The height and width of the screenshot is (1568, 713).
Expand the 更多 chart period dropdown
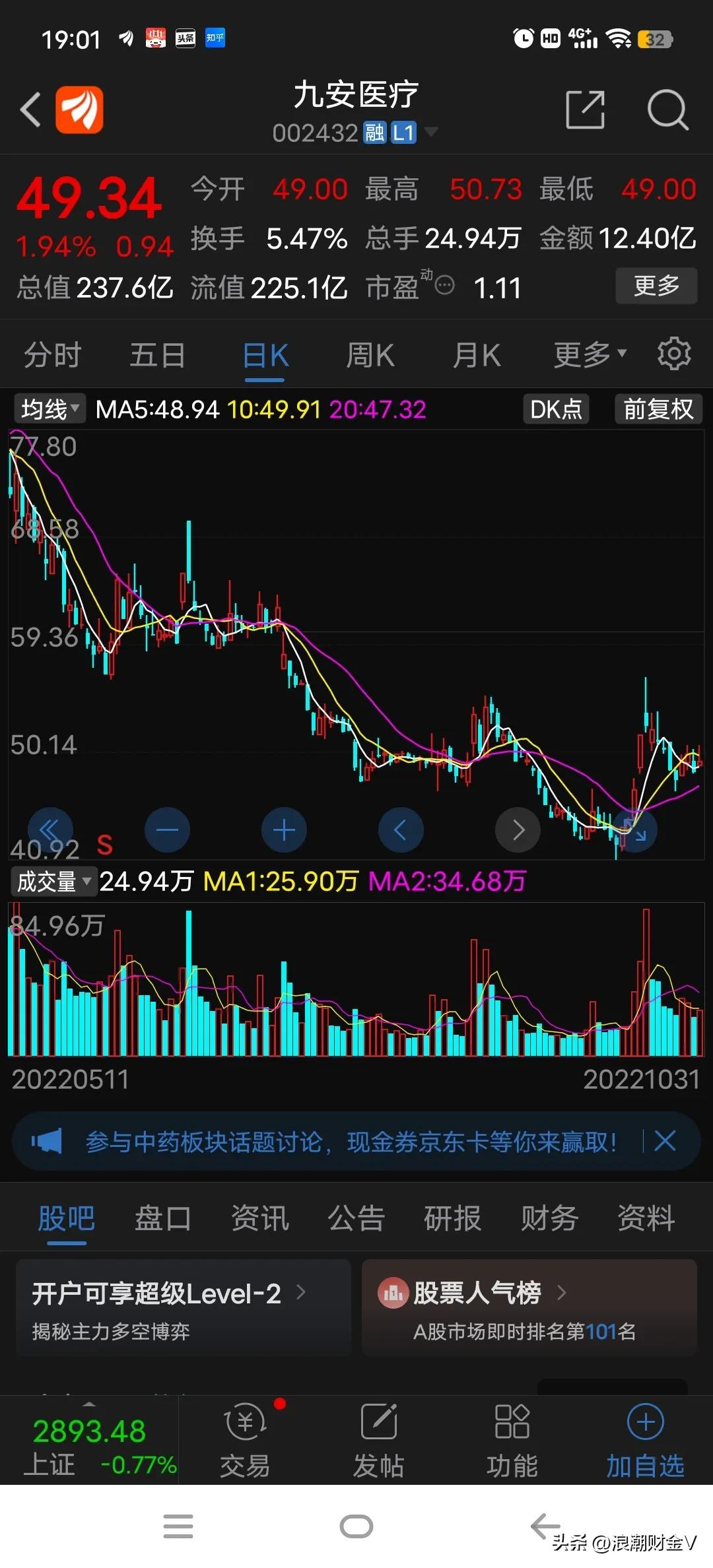(590, 356)
